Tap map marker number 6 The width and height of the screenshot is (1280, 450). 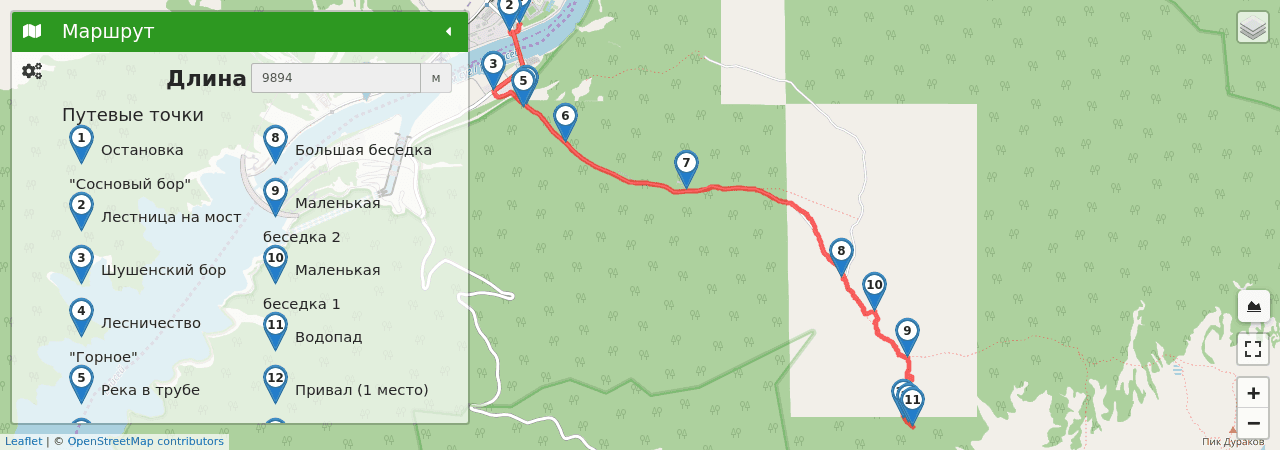click(x=565, y=119)
